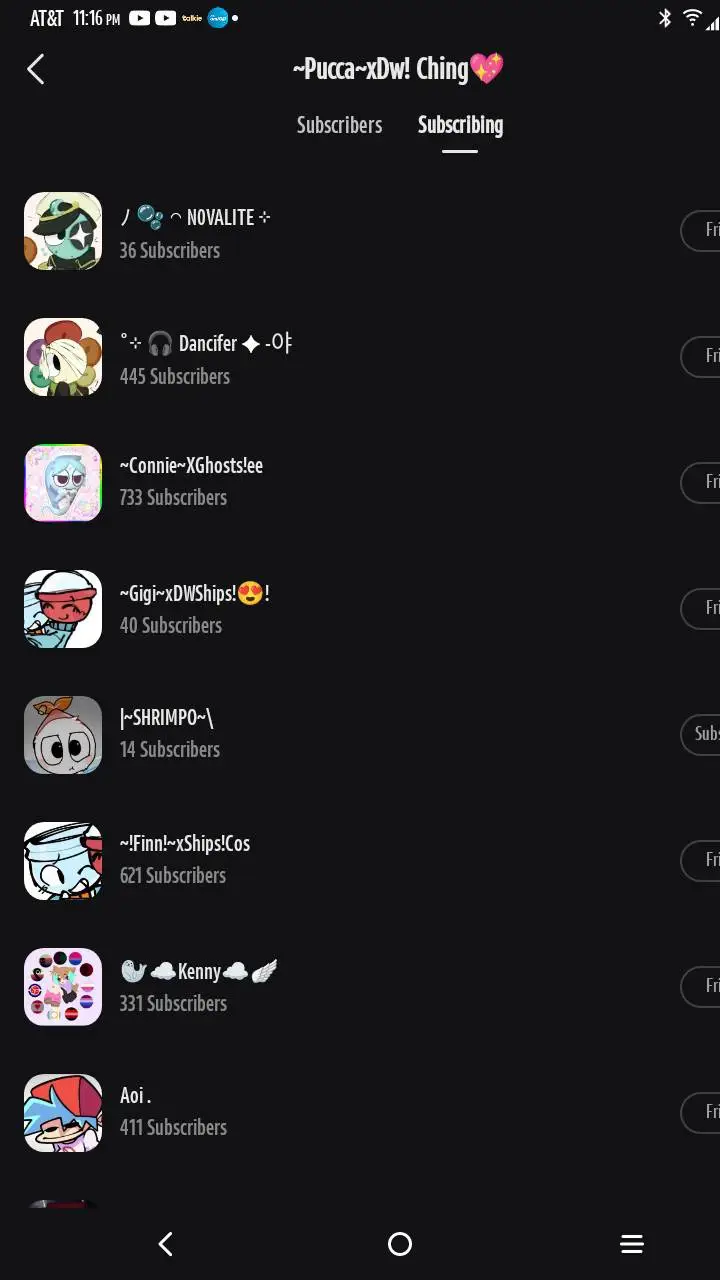Viewport: 720px width, 1280px height.
Task: Open the recents menu in navigation bar
Action: pos(632,1244)
